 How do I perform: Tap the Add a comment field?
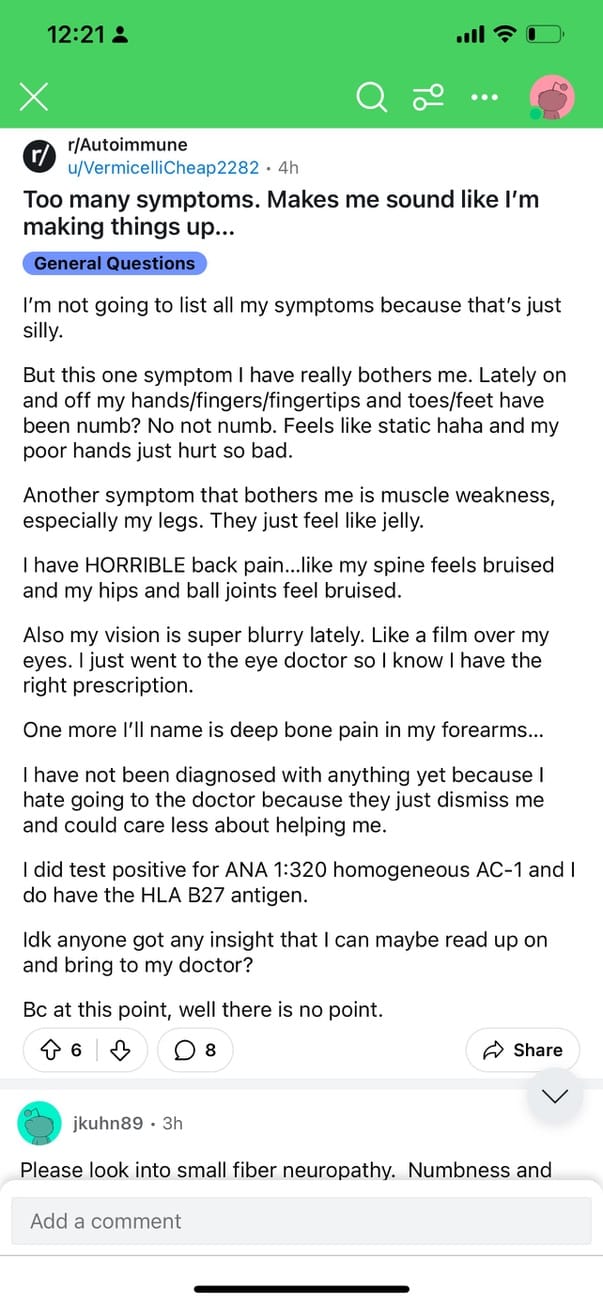[x=301, y=1221]
